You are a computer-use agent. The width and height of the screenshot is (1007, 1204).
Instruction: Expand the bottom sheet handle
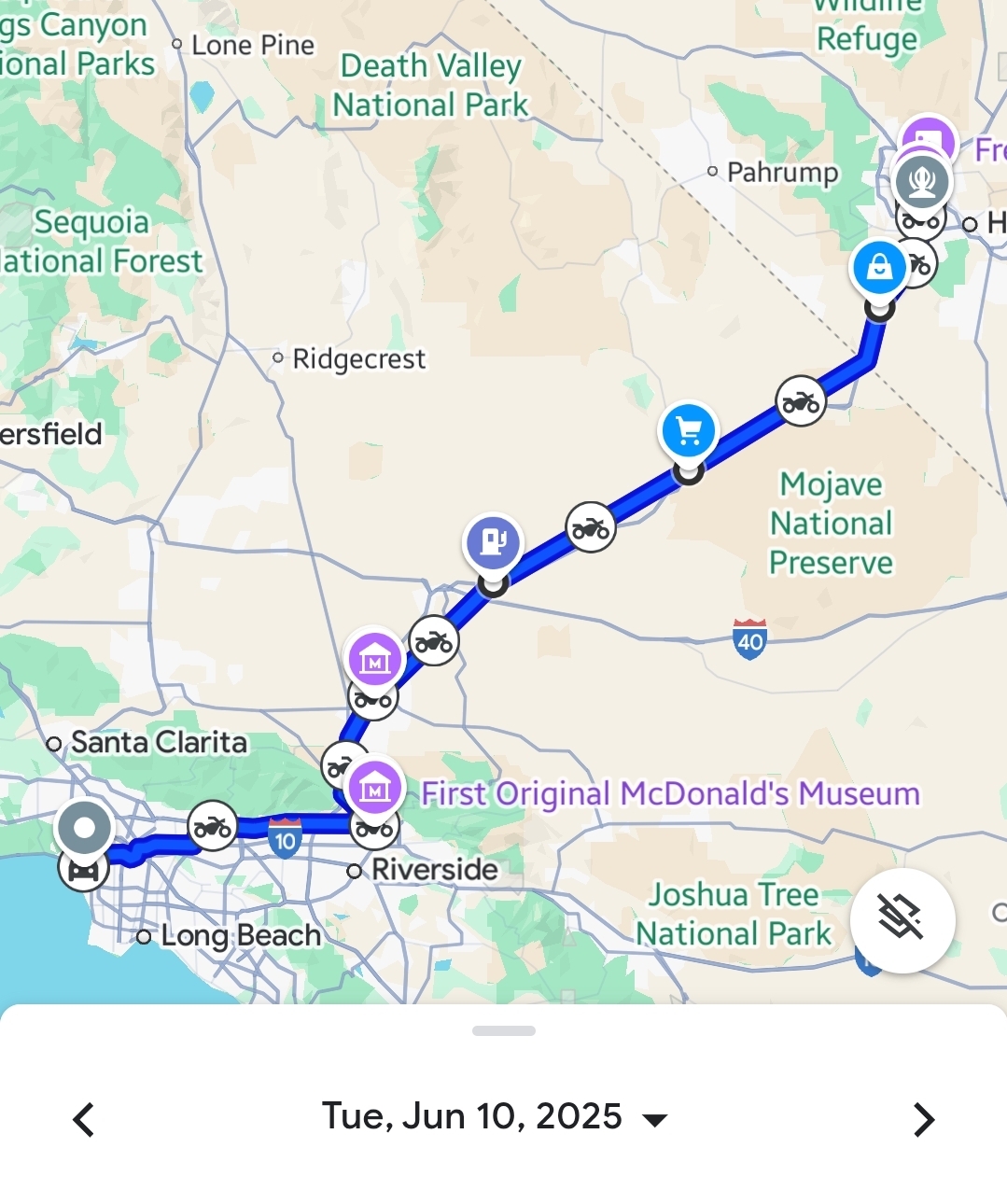503,1031
